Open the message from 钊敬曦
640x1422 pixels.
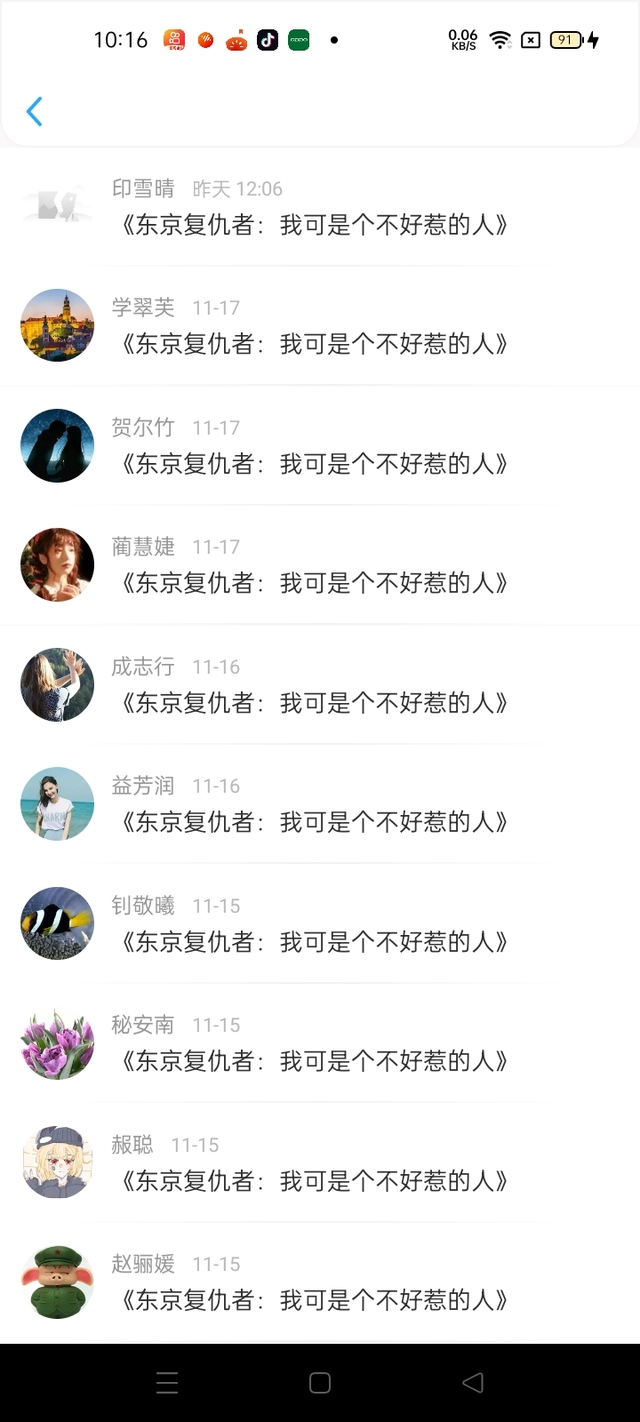320,923
